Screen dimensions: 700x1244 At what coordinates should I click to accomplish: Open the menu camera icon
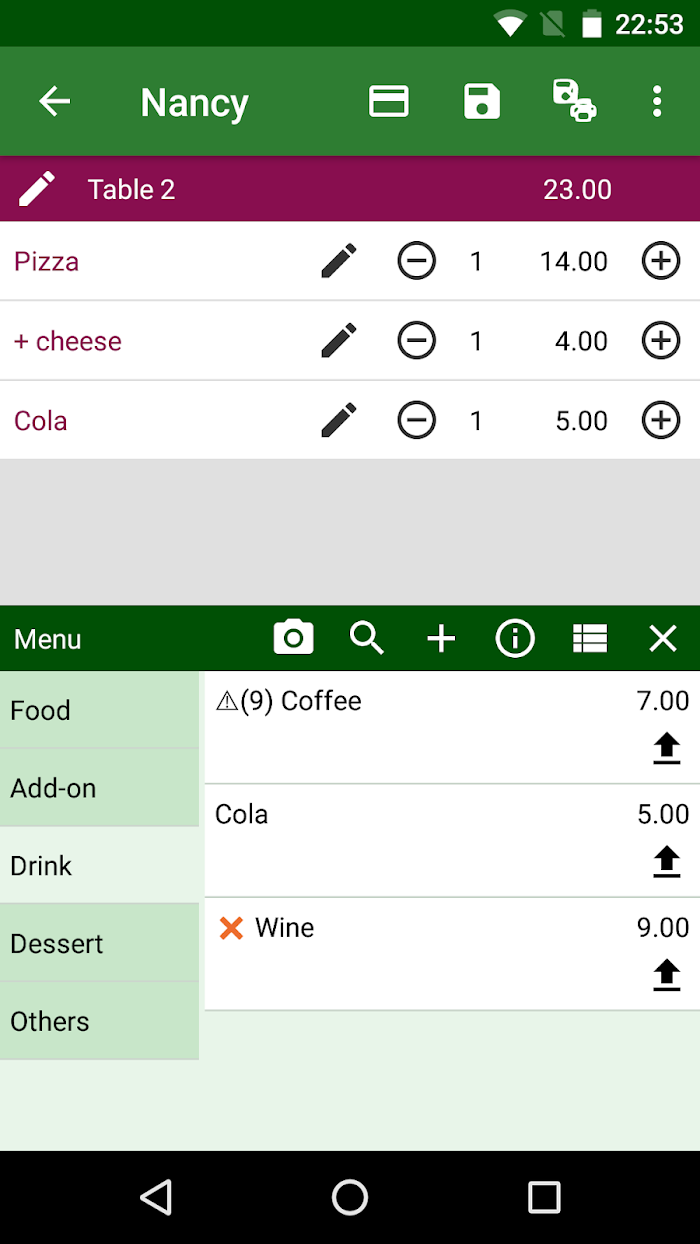tap(293, 638)
